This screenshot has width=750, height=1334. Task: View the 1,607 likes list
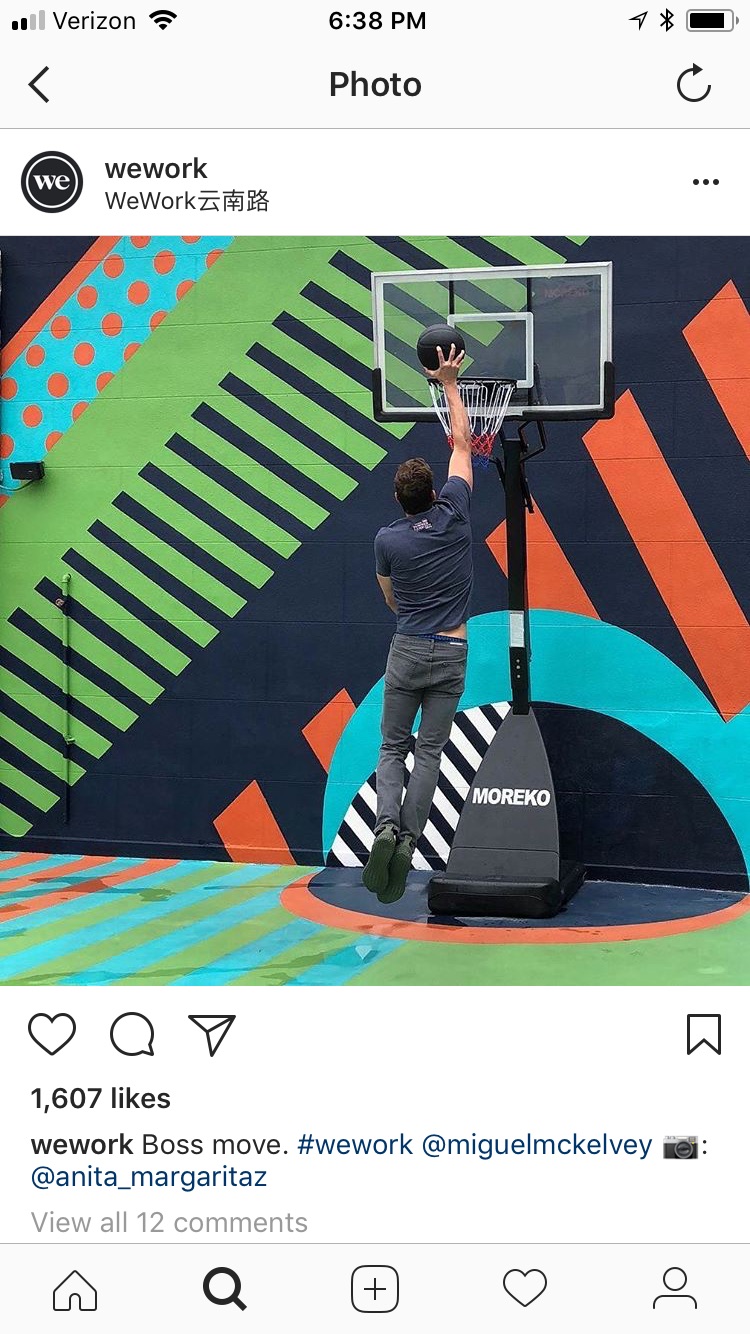click(x=101, y=1099)
